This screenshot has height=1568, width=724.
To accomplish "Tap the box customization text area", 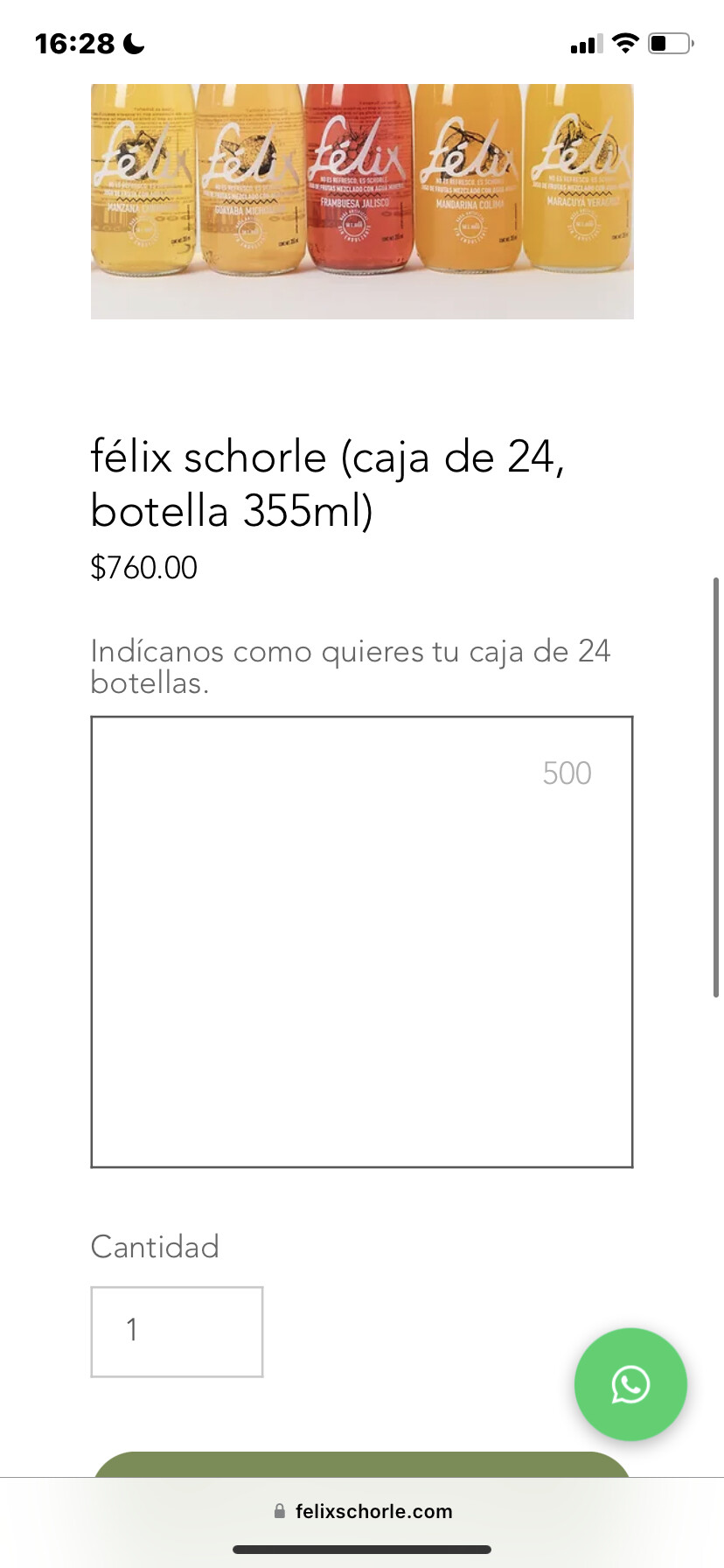I will 361,941.
